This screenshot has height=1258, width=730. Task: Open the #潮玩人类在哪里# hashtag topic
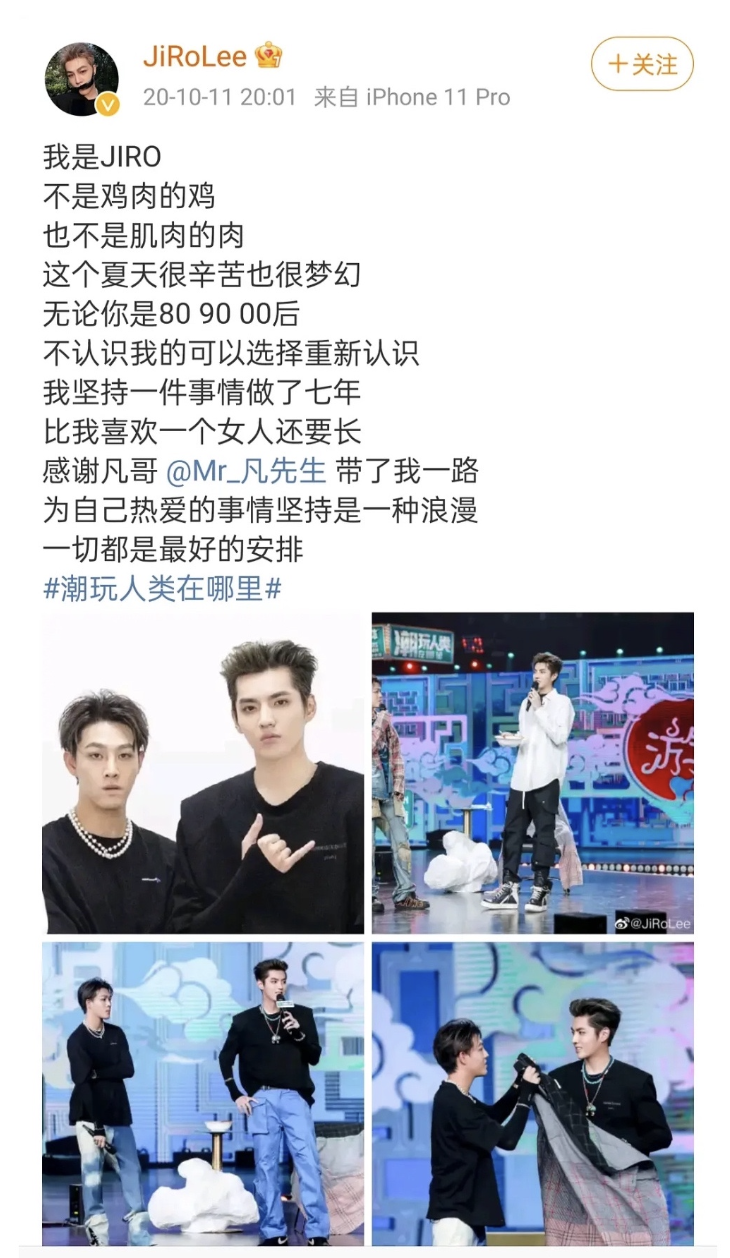161,589
